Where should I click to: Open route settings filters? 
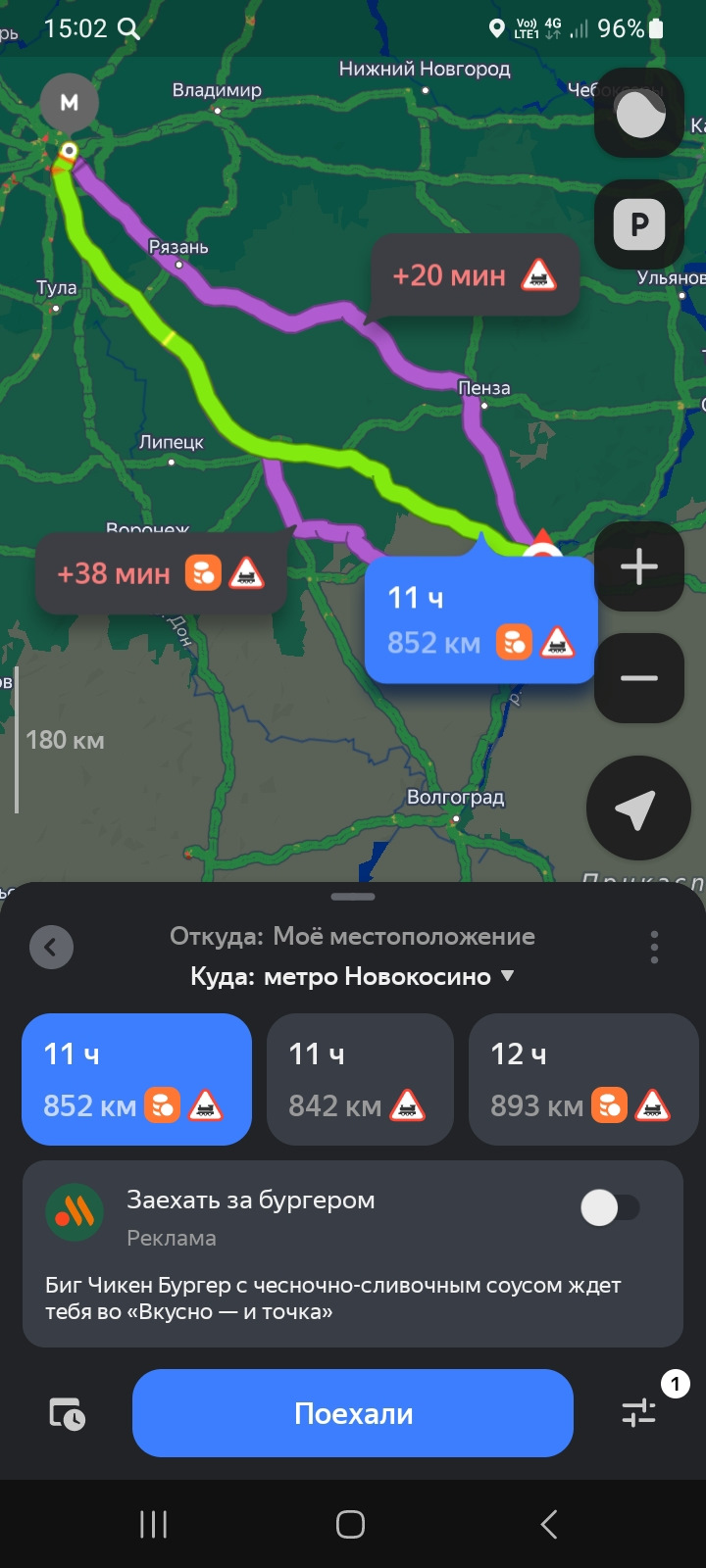(x=640, y=1412)
